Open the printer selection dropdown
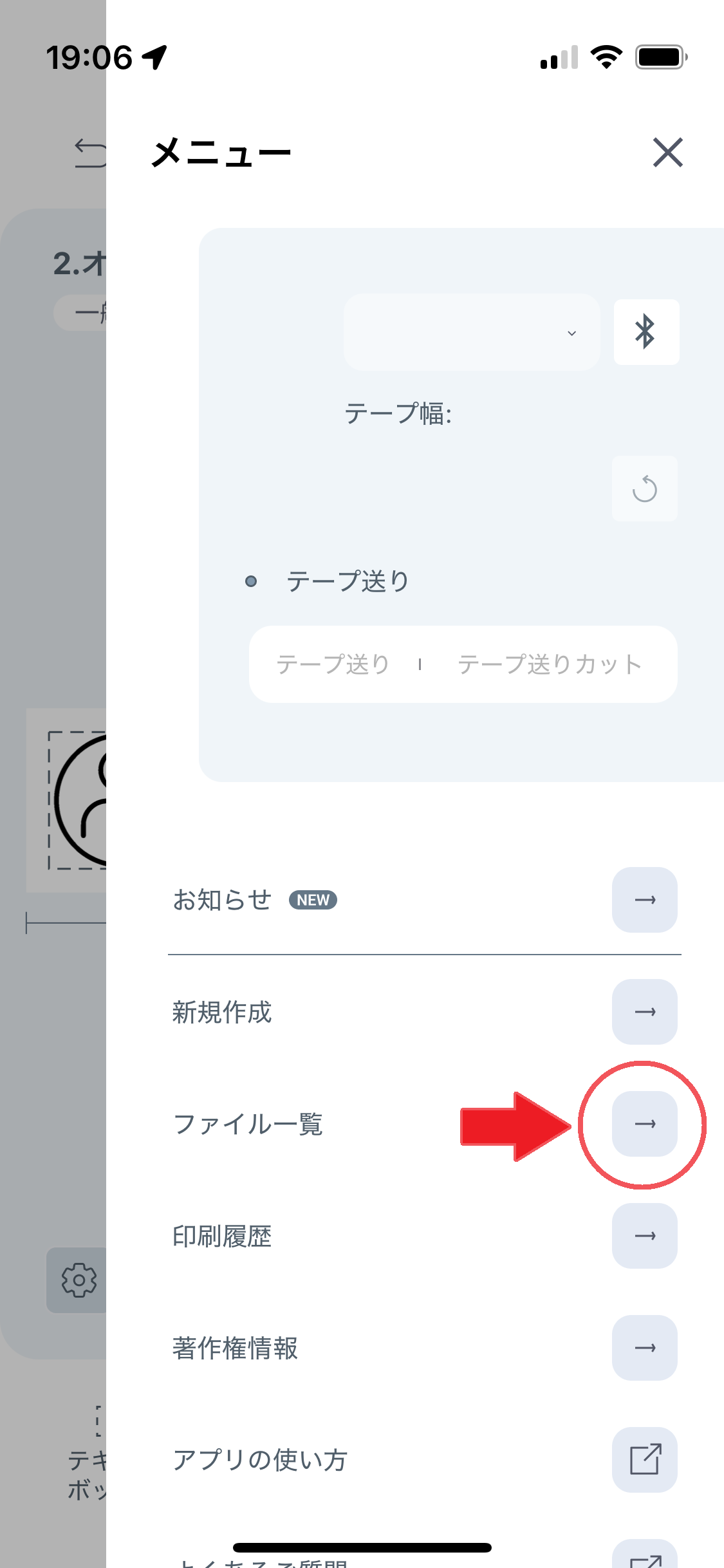This screenshot has width=724, height=1568. [x=472, y=332]
